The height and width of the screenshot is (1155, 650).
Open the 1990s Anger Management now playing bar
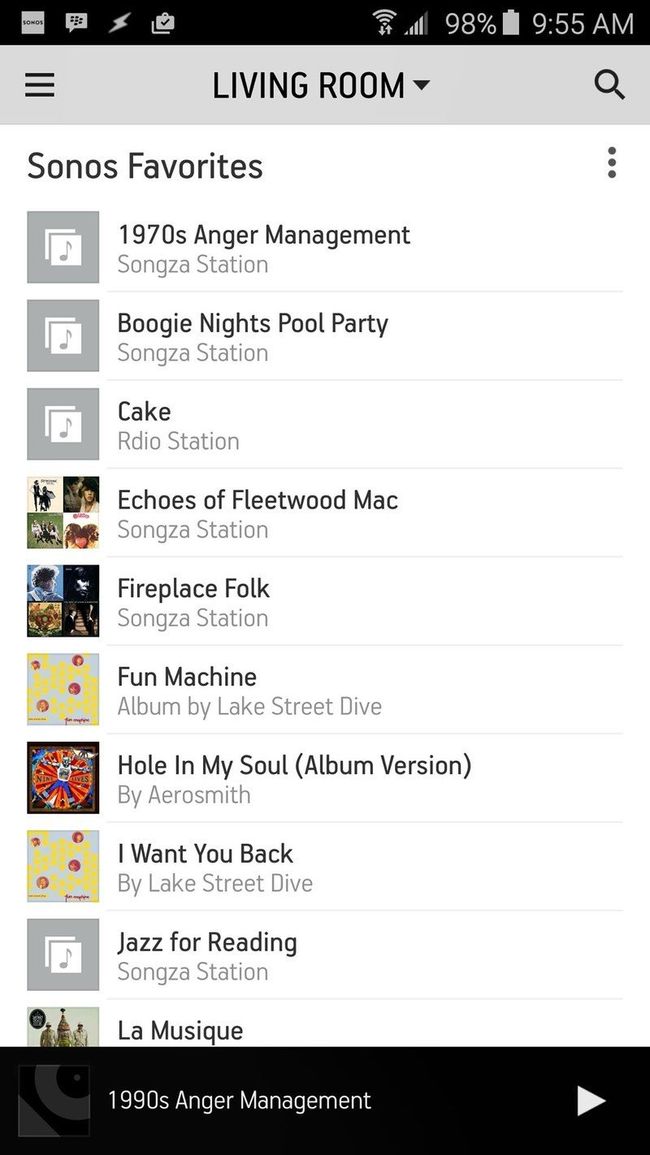pyautogui.click(x=240, y=1101)
